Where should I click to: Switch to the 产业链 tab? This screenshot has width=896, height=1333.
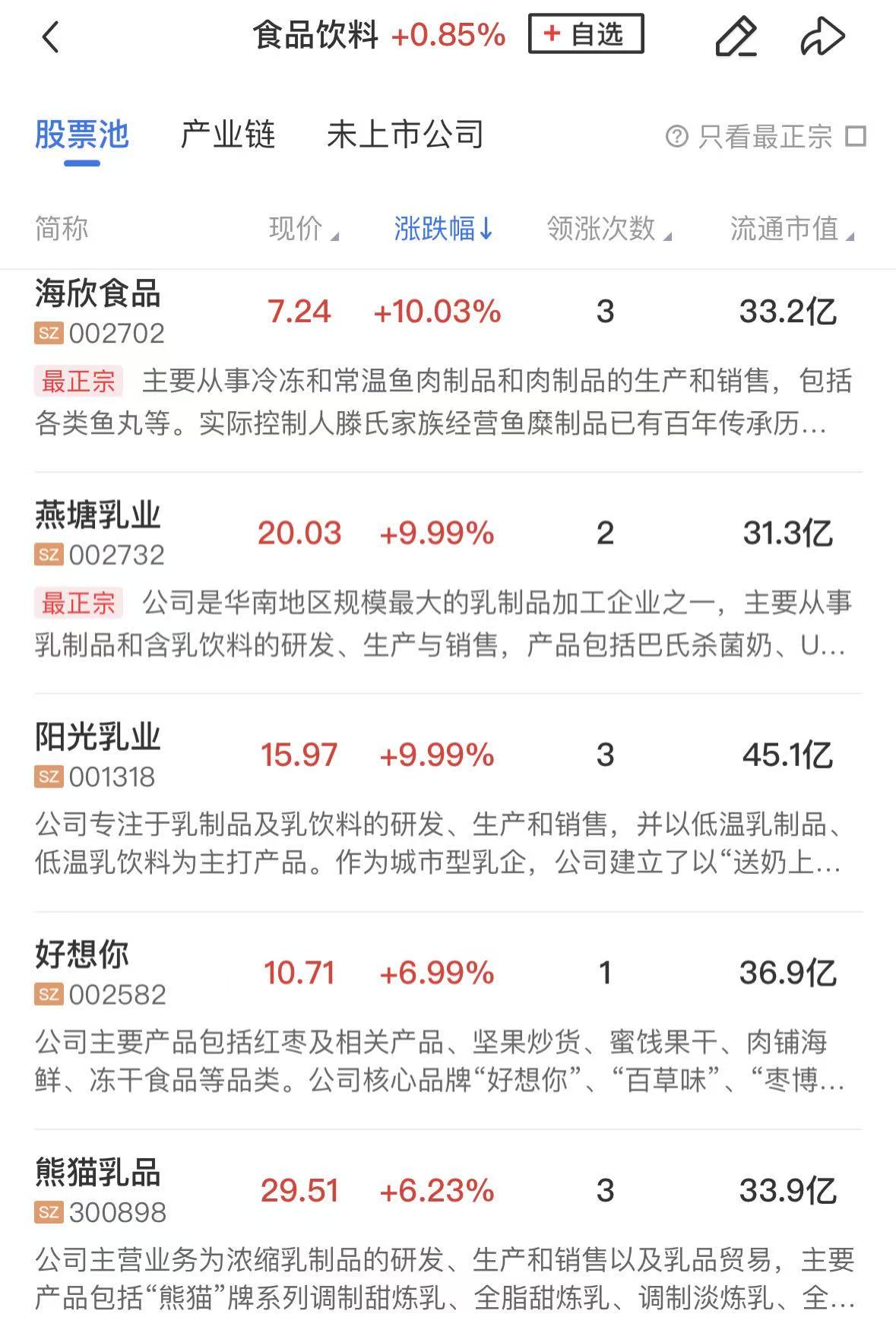227,135
